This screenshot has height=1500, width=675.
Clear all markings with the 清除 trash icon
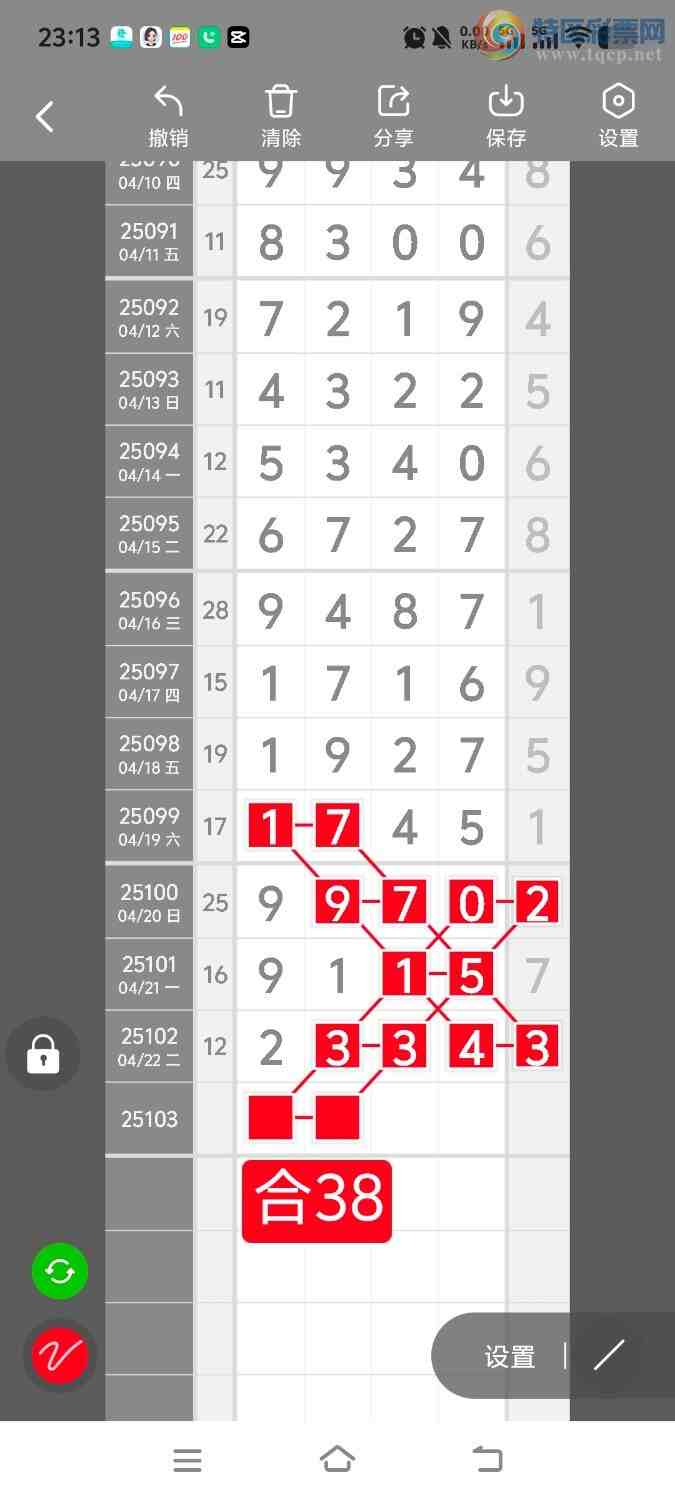(x=281, y=117)
